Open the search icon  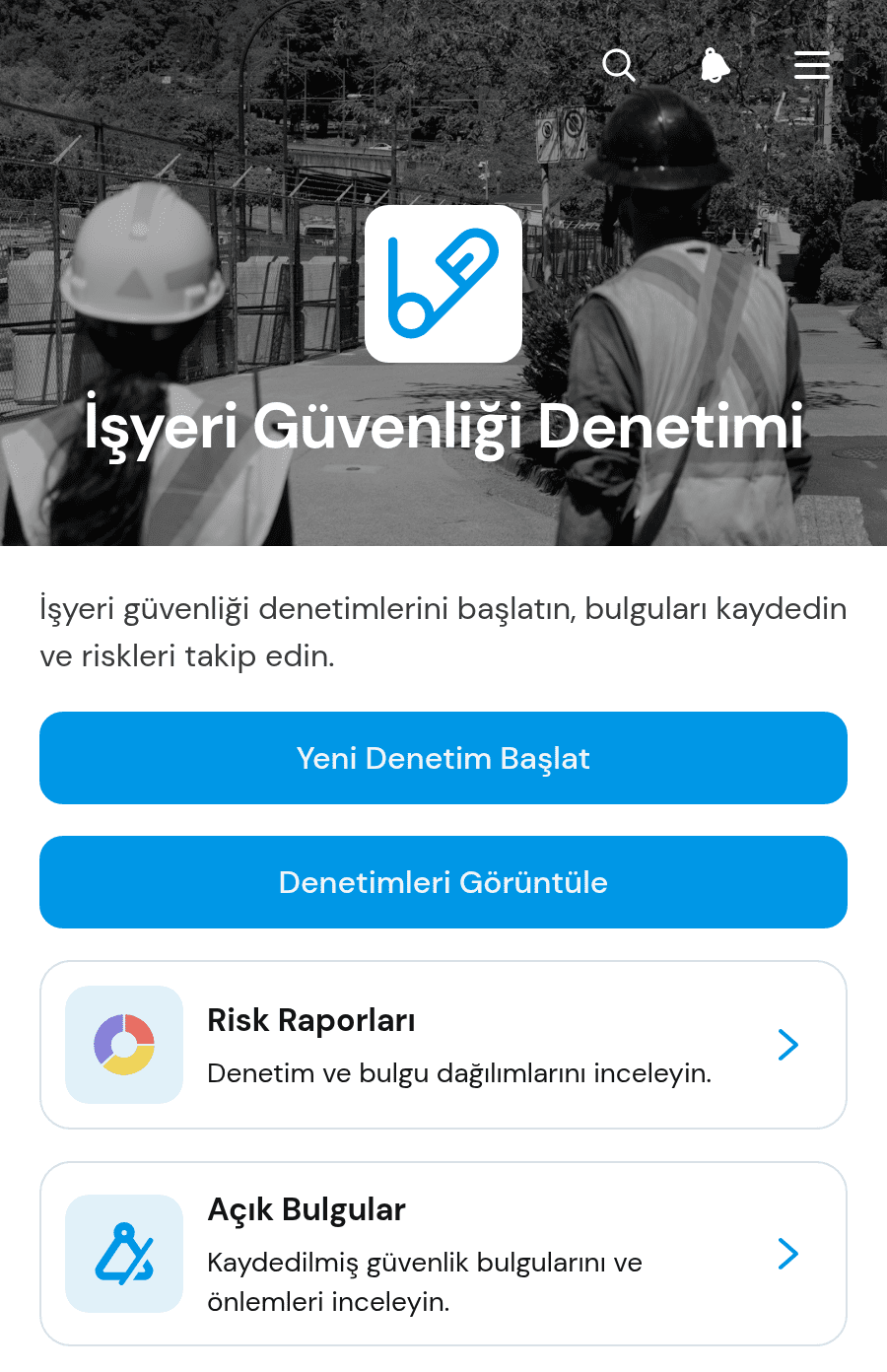pos(619,66)
